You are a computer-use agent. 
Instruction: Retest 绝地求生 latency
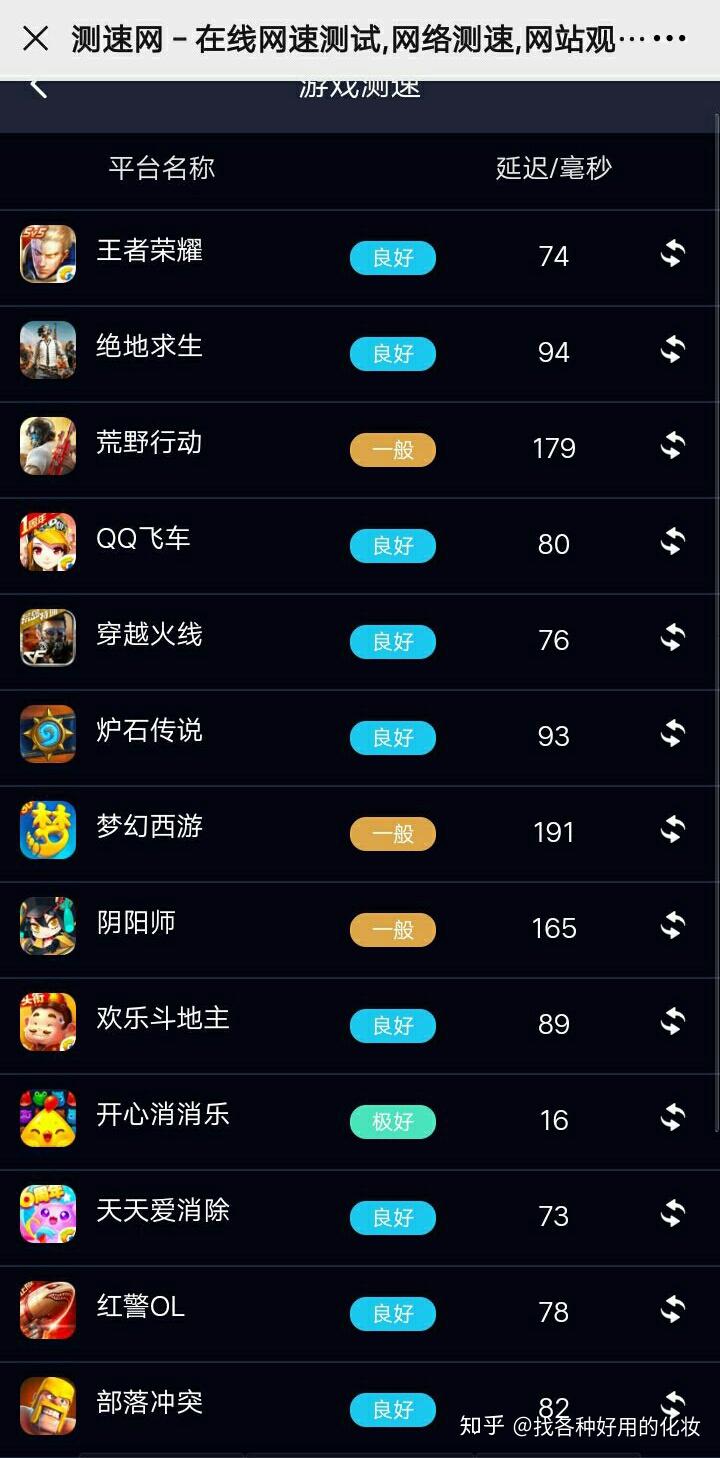coord(673,350)
